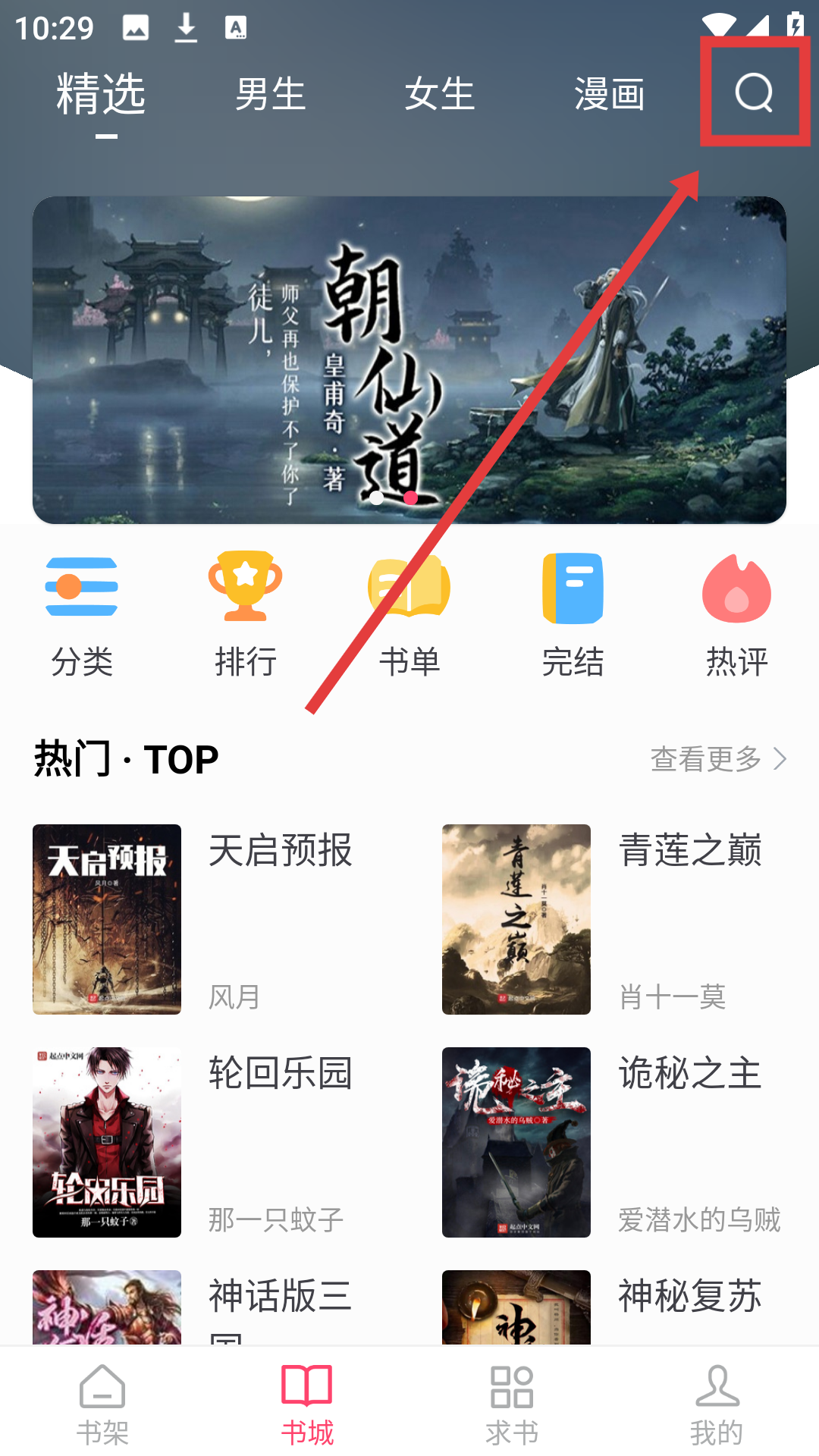Select the 书城 bookstore tab
This screenshot has width=819, height=1456.
pyautogui.click(x=307, y=1404)
